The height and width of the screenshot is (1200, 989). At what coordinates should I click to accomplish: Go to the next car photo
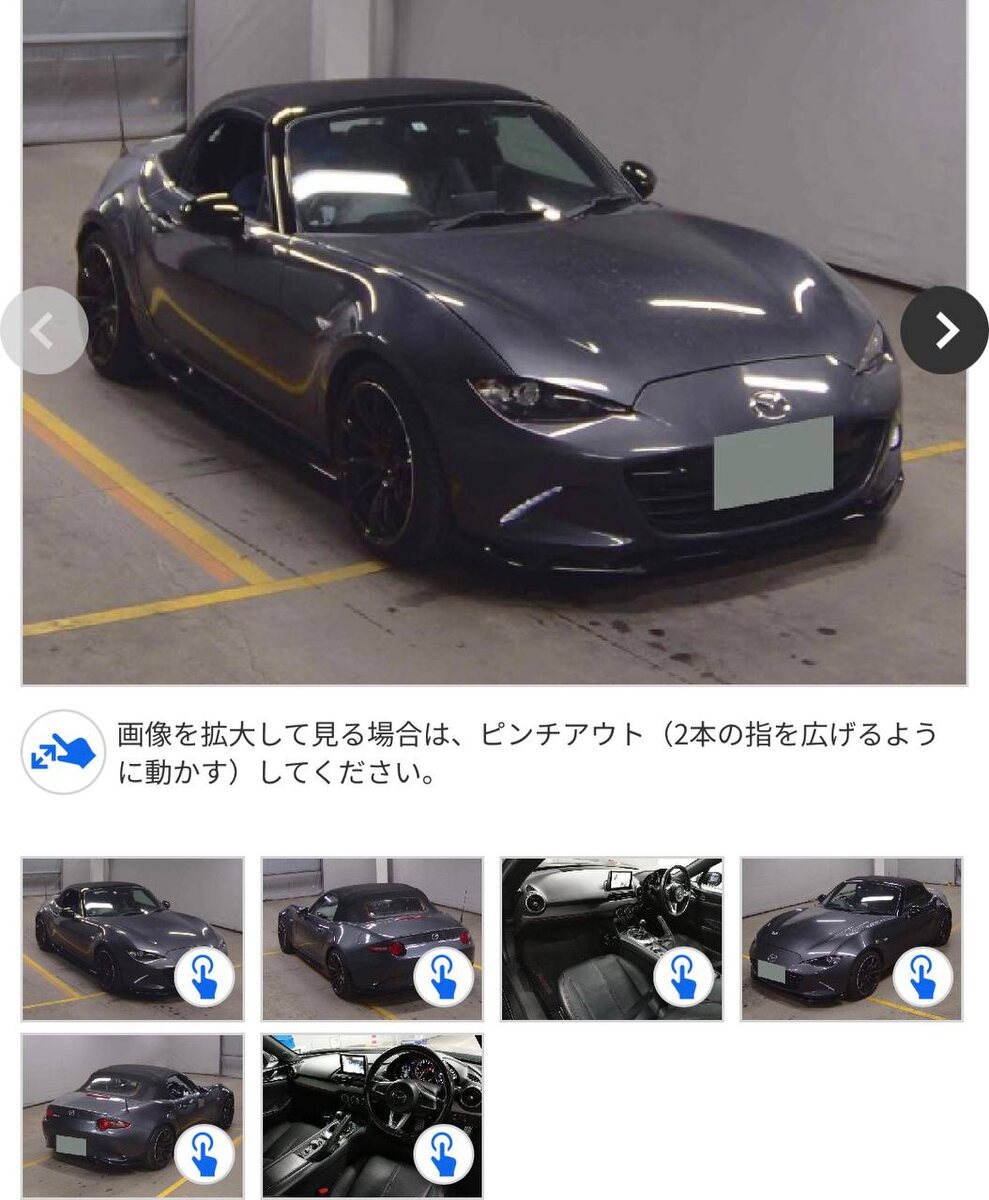[x=944, y=330]
